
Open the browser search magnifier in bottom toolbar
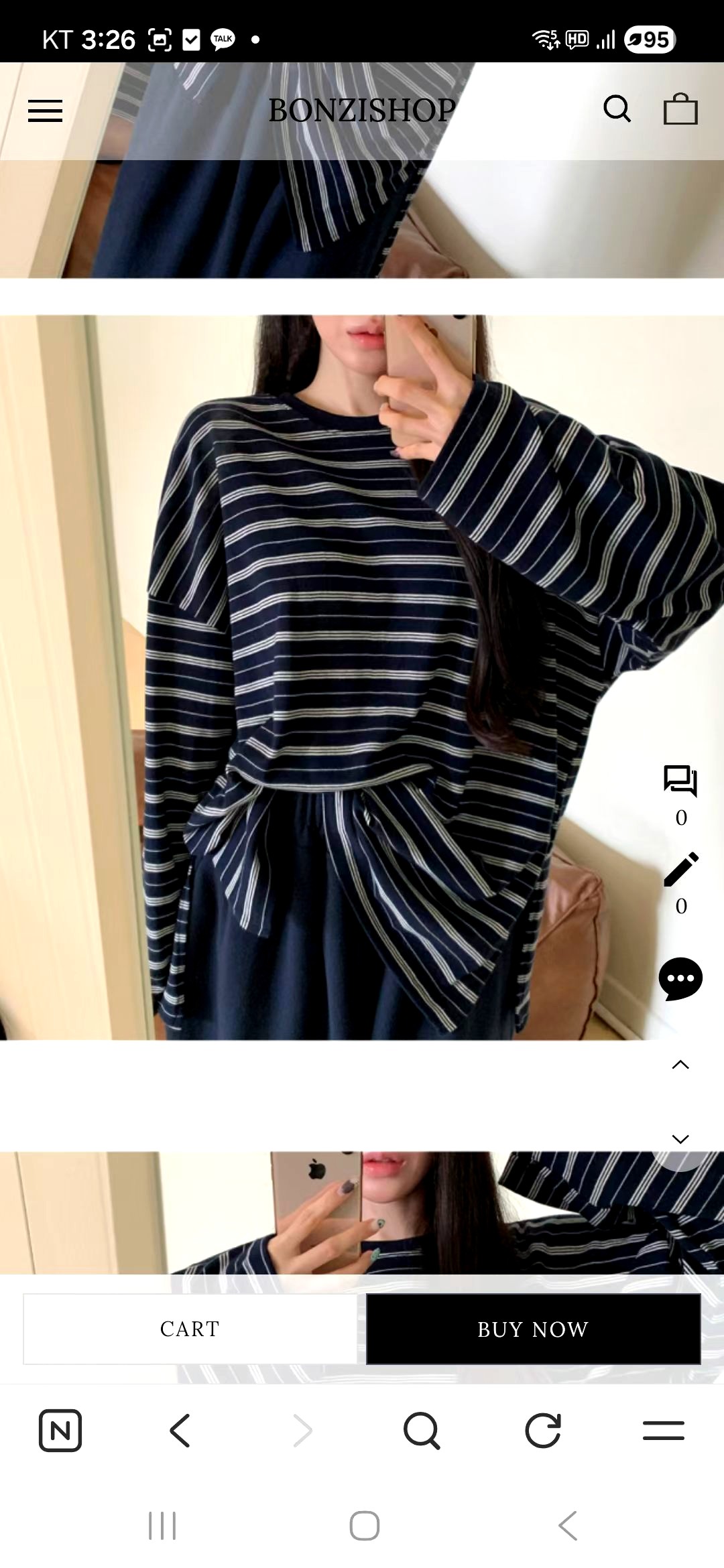pos(422,1431)
